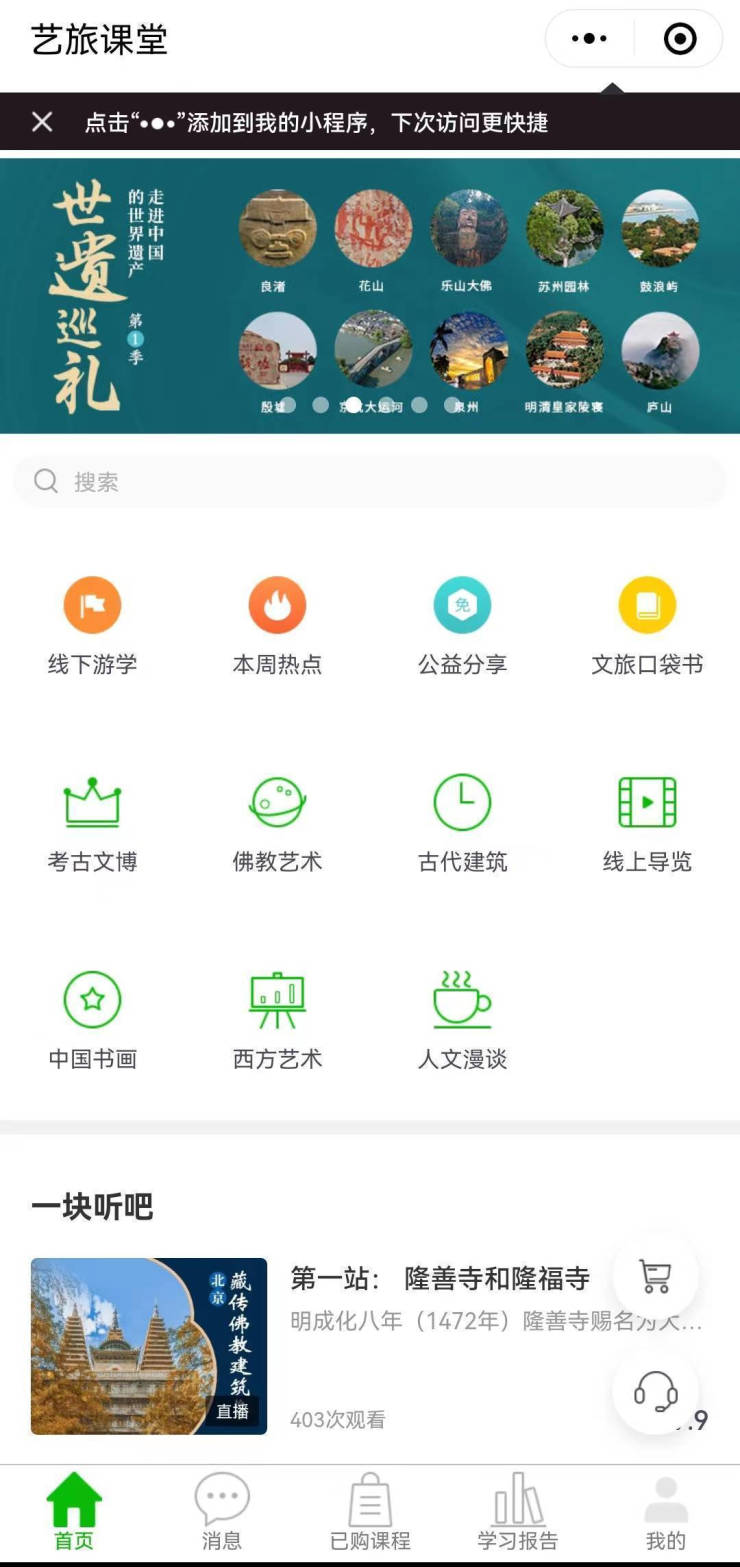This screenshot has width=740, height=1567.
Task: Open the 线下游学 category
Action: (x=92, y=626)
